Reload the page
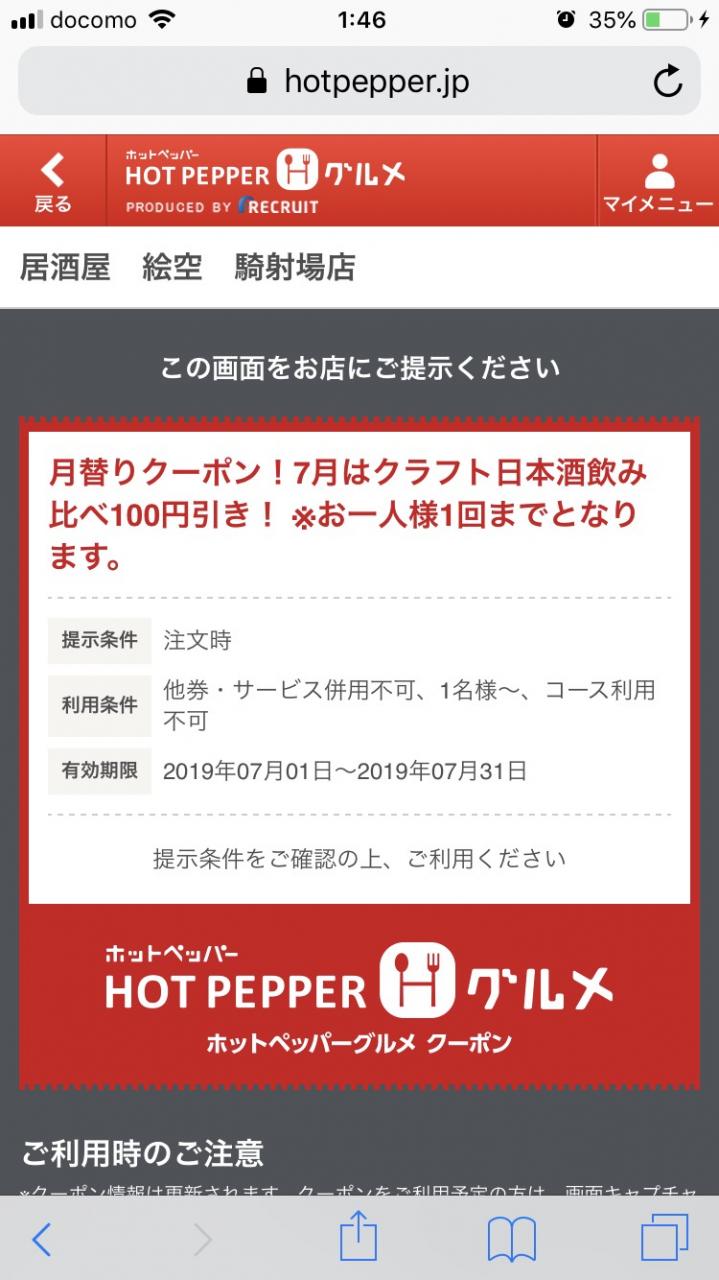 tap(667, 82)
